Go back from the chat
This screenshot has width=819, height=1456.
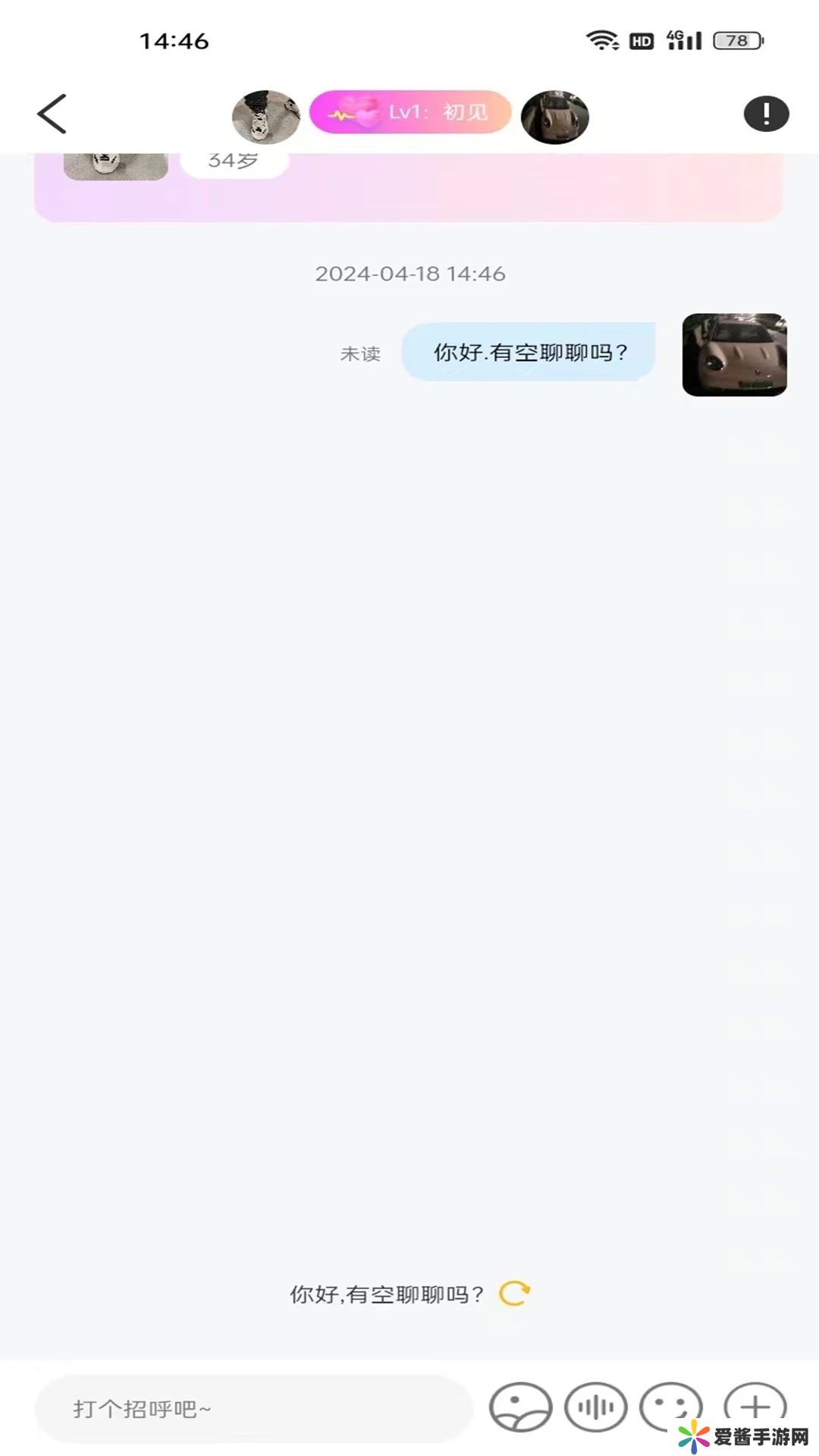click(52, 115)
